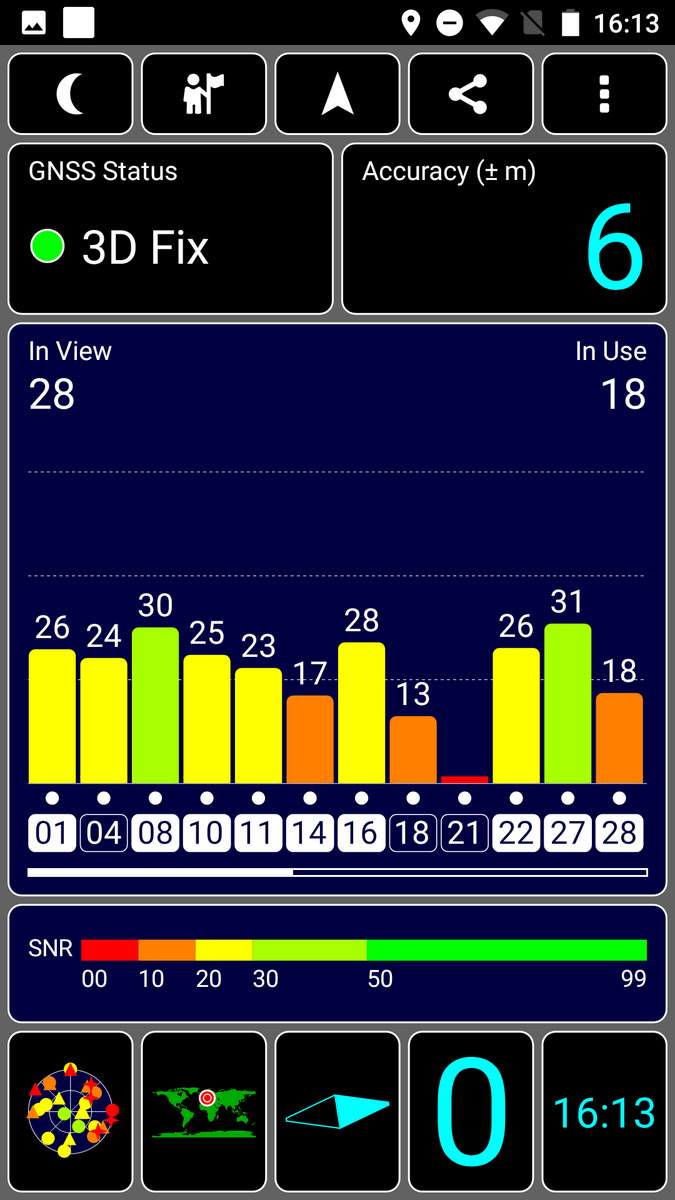Image resolution: width=675 pixels, height=1200 pixels.
Task: Share the current GNSS location
Action: pos(471,94)
